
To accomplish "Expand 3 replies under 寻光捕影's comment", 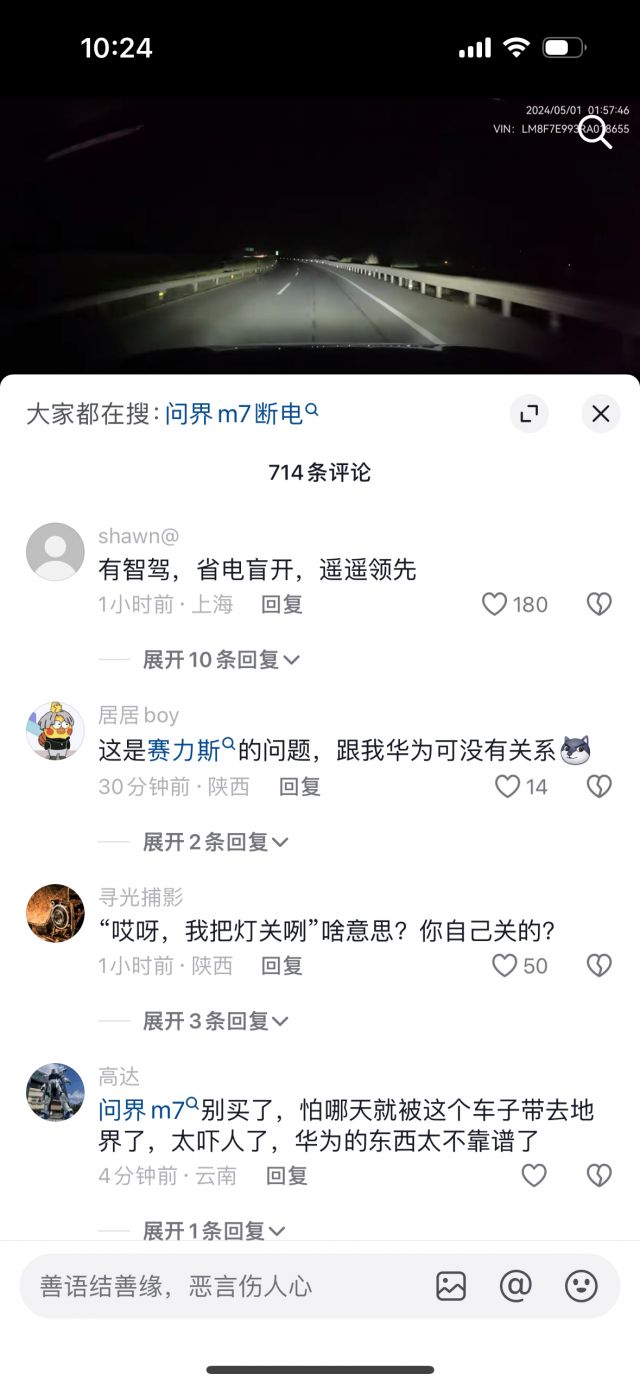I will [214, 1021].
